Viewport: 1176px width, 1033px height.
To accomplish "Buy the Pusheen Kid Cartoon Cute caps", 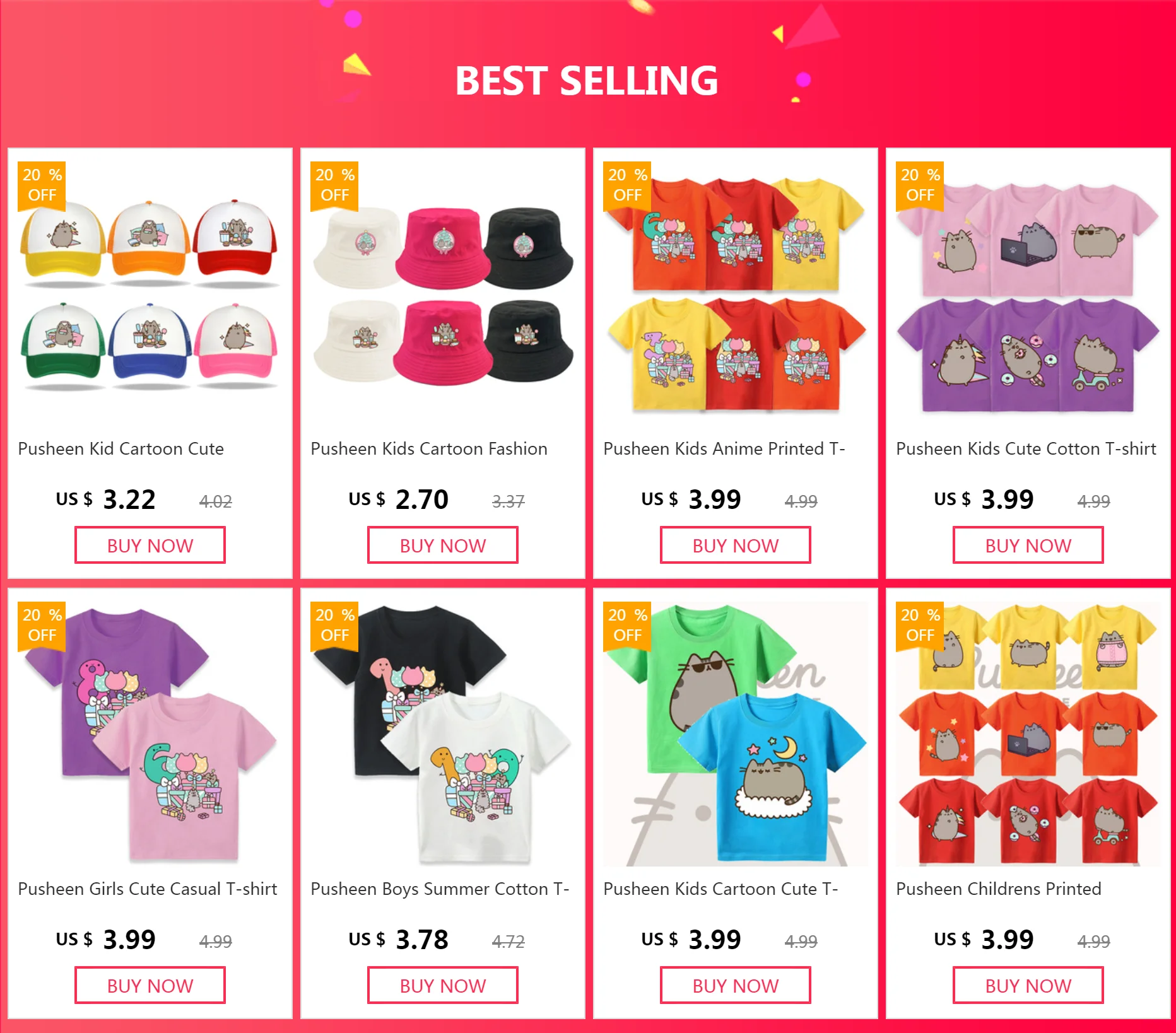I will (x=150, y=546).
